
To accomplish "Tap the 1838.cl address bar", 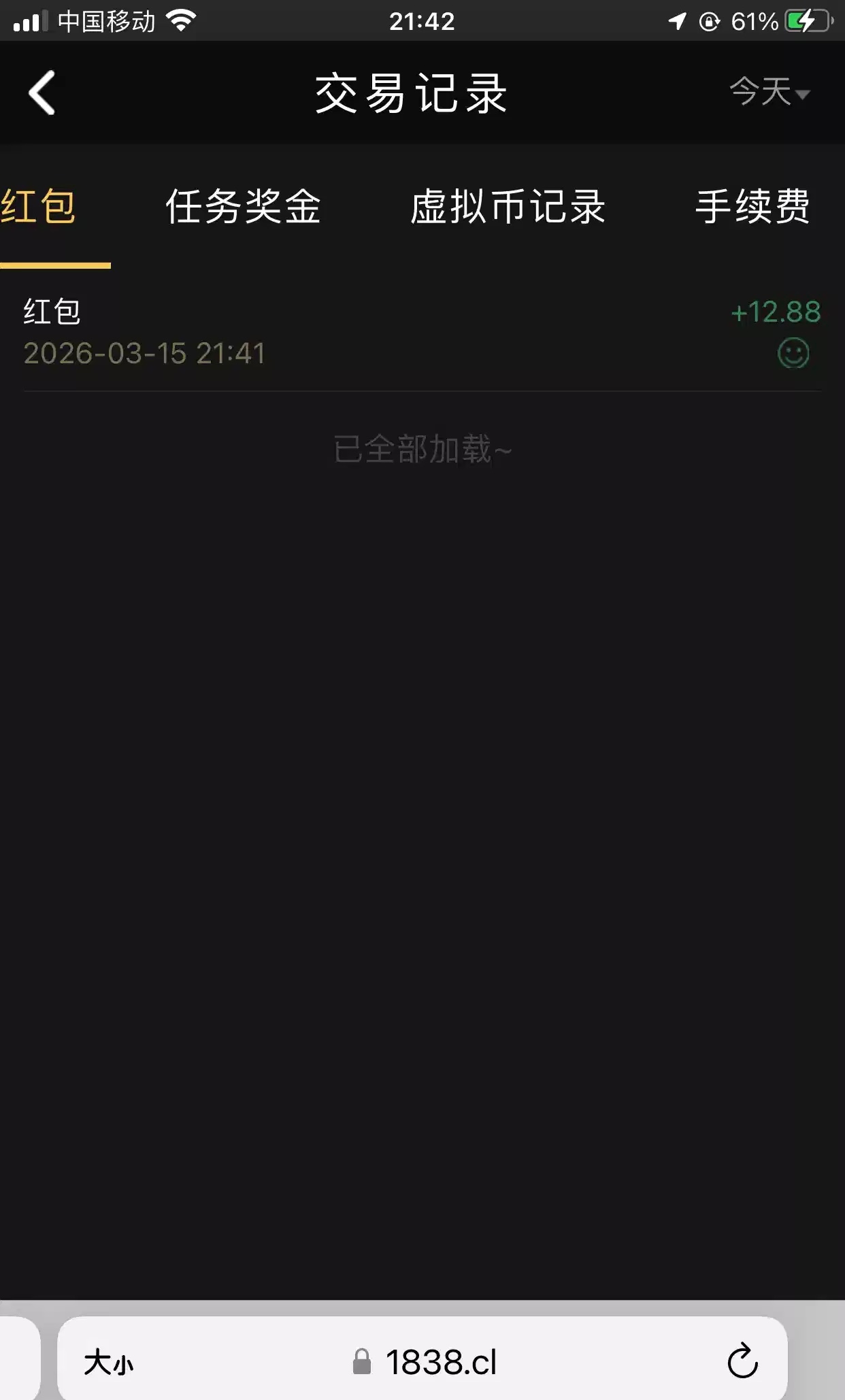I will pyautogui.click(x=429, y=1362).
